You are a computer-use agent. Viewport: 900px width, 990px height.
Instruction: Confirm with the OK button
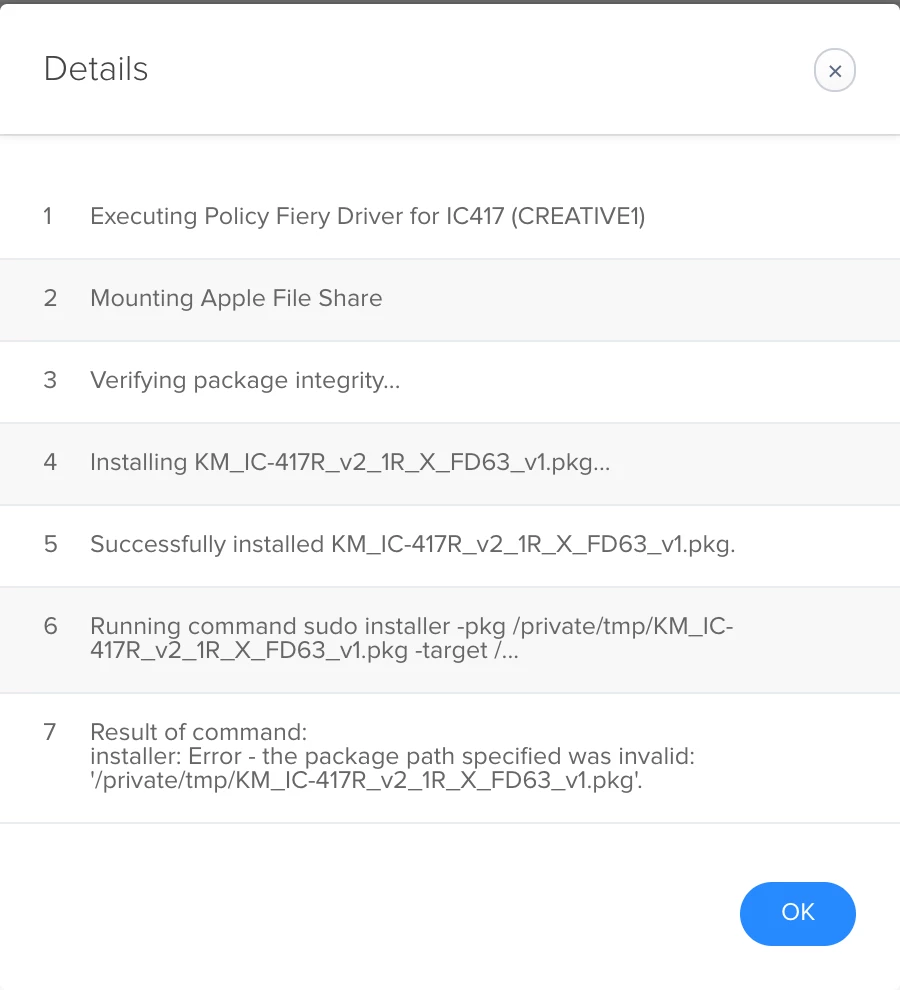[797, 913]
